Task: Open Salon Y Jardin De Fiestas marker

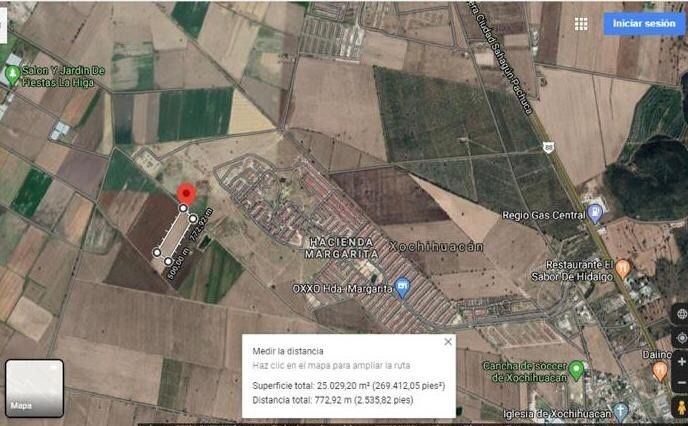Action: [x=12, y=75]
